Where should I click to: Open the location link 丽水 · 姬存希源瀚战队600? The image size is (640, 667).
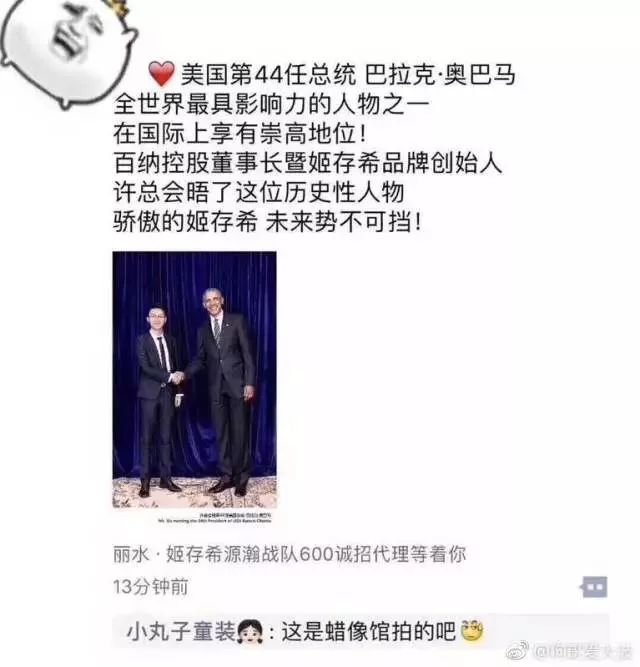click(x=289, y=554)
